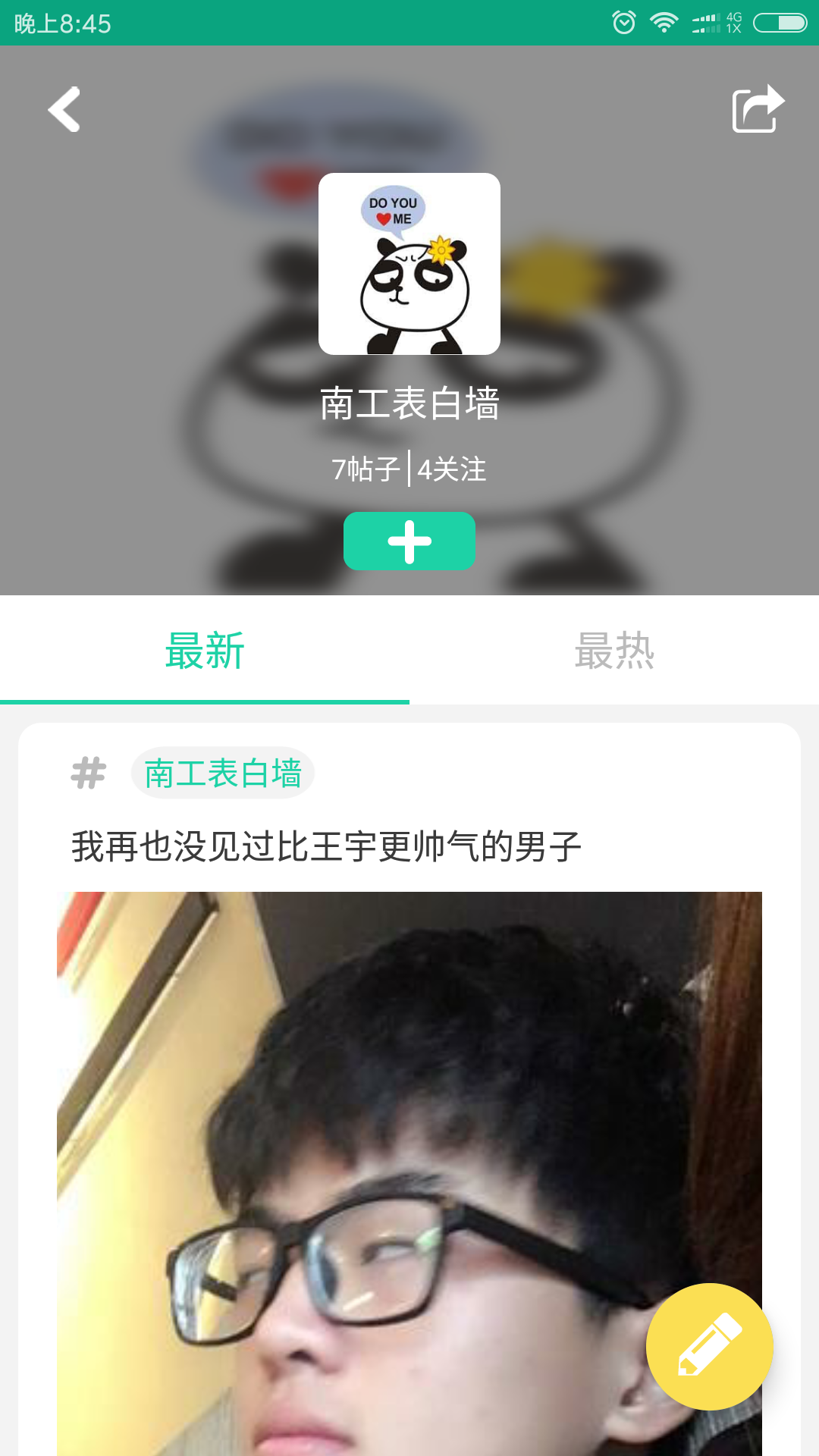Image resolution: width=819 pixels, height=1456 pixels.
Task: Tap the panda avatar of 南工表白墙
Action: pyautogui.click(x=409, y=265)
